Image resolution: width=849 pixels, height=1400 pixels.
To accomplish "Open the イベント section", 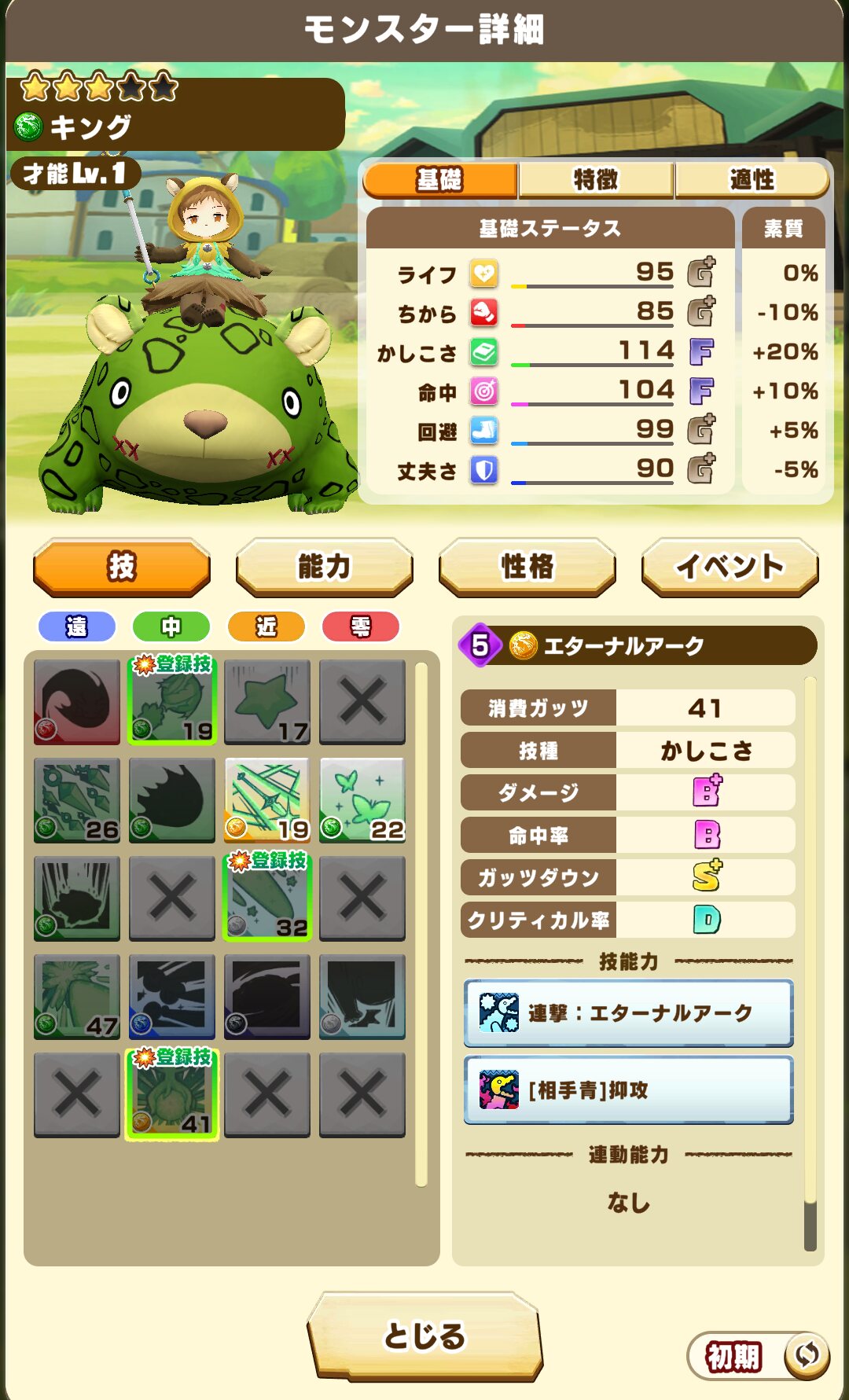I will (730, 567).
